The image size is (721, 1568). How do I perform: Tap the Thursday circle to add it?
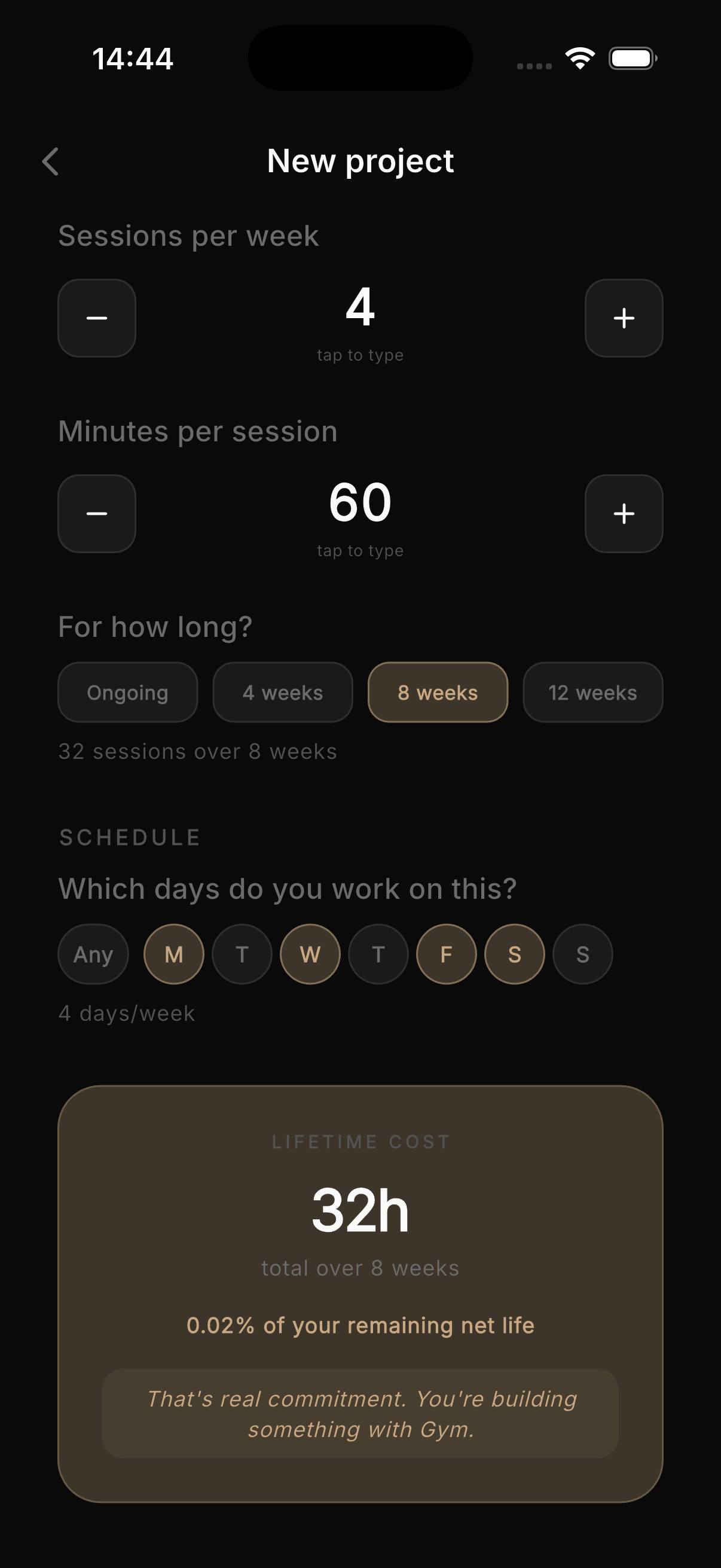[x=378, y=954]
